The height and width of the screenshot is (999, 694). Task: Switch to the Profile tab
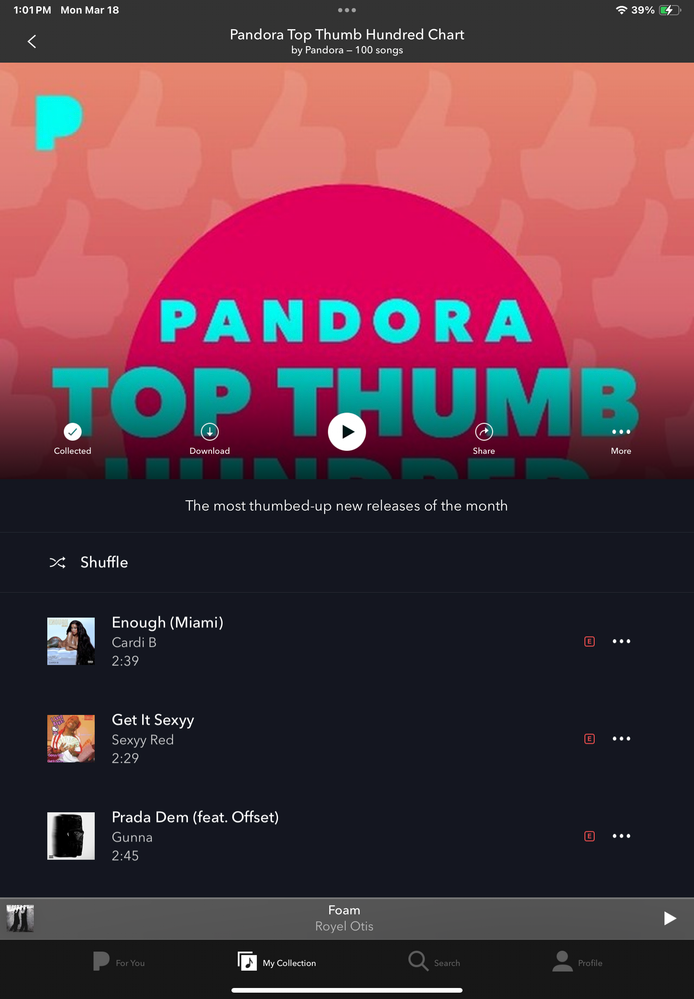578,962
